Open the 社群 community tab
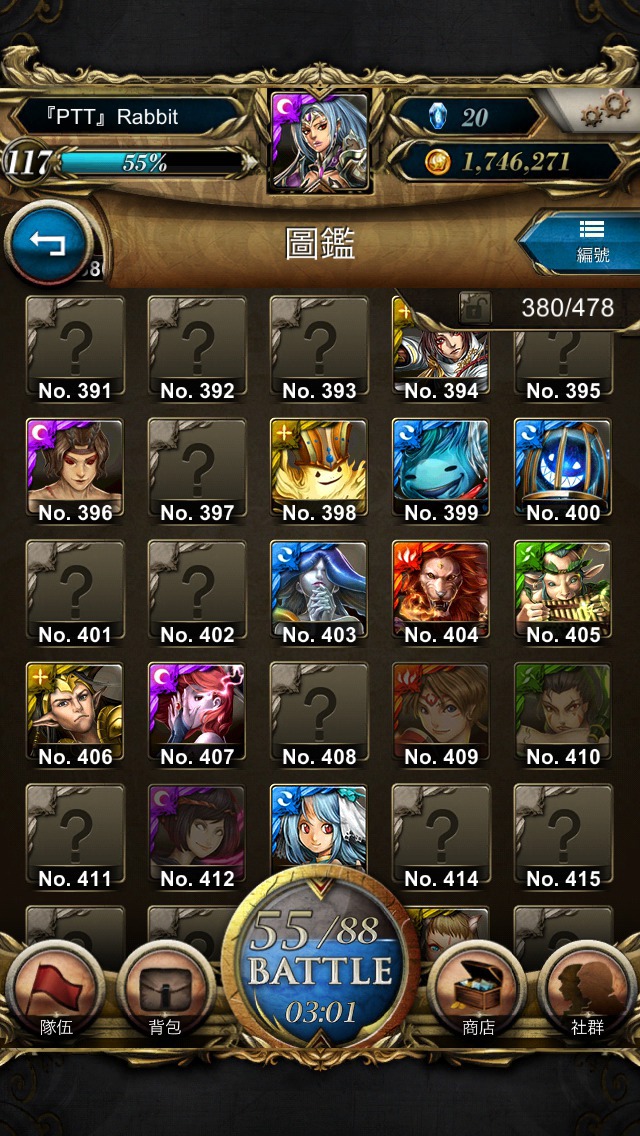The width and height of the screenshot is (640, 1136). (587, 988)
